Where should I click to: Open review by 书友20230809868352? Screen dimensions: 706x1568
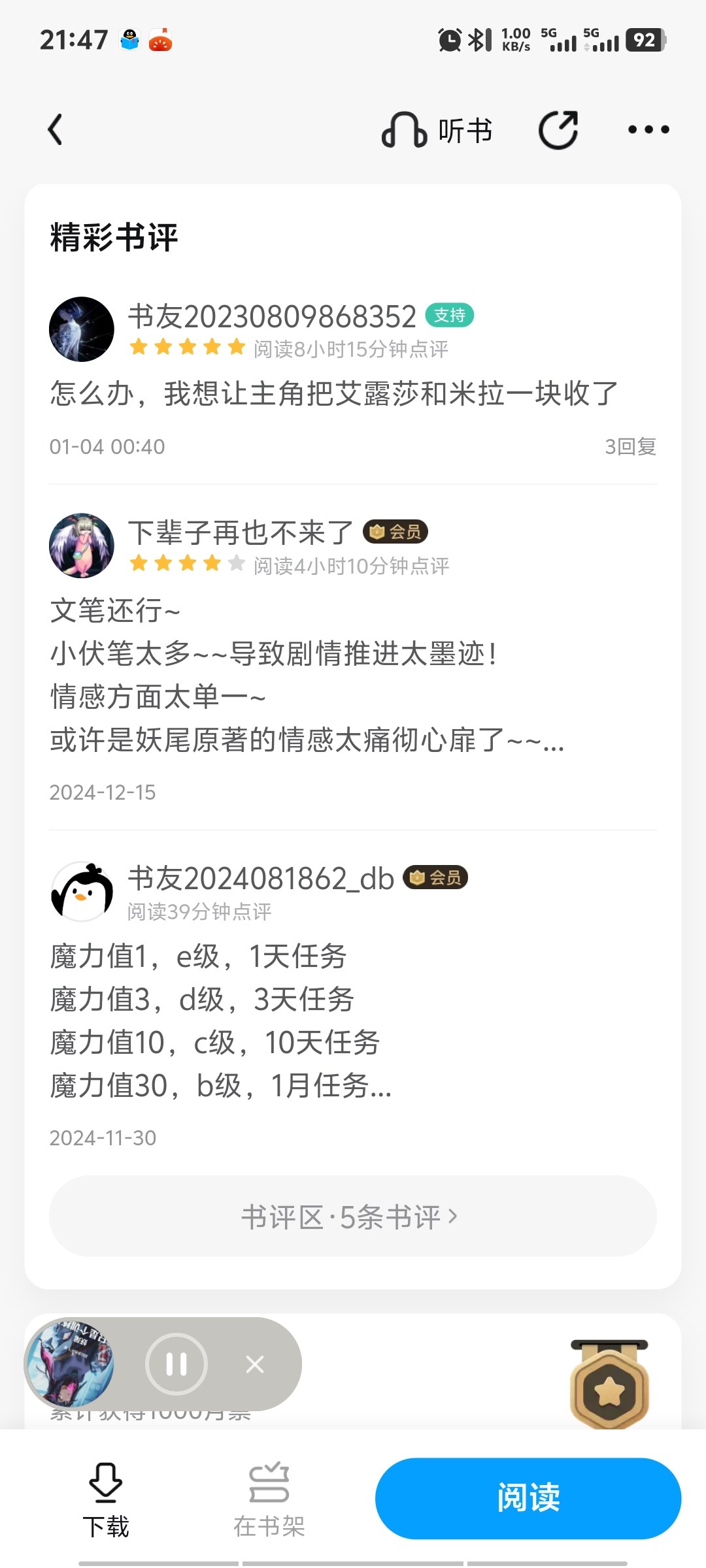(333, 394)
